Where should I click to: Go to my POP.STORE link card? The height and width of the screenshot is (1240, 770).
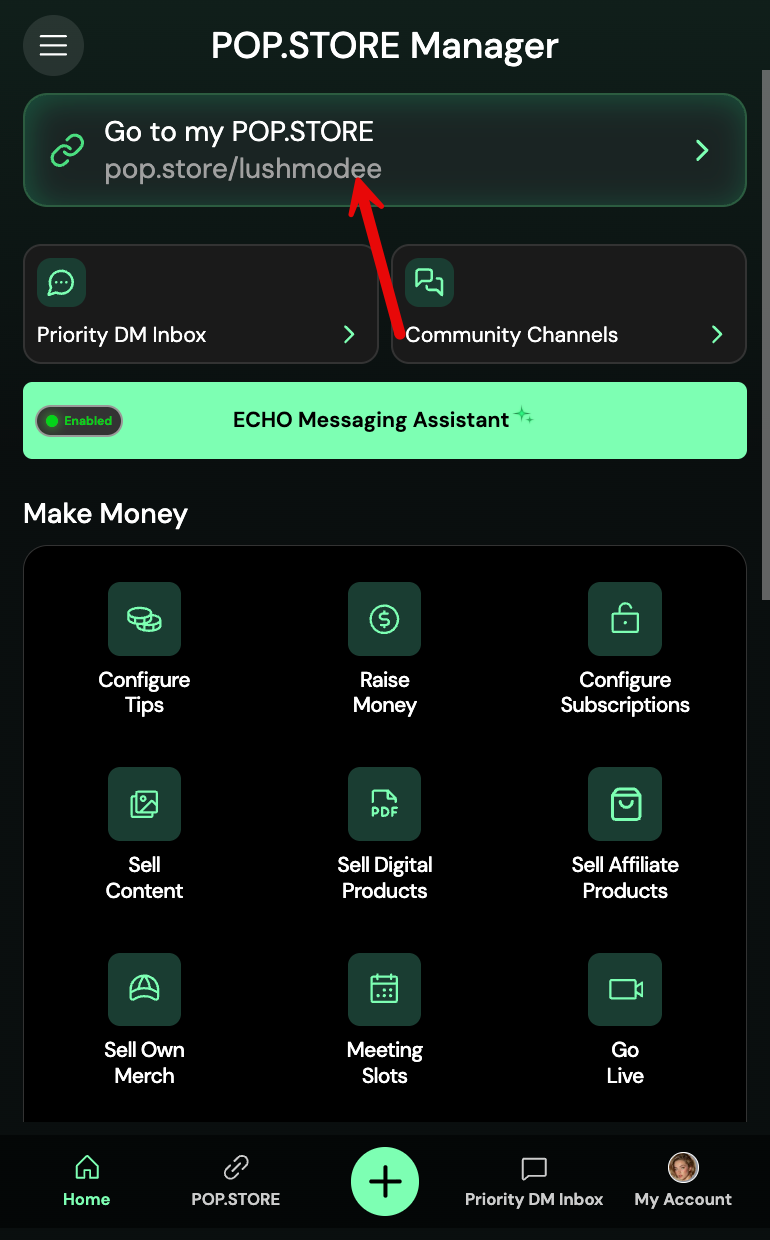click(x=384, y=150)
